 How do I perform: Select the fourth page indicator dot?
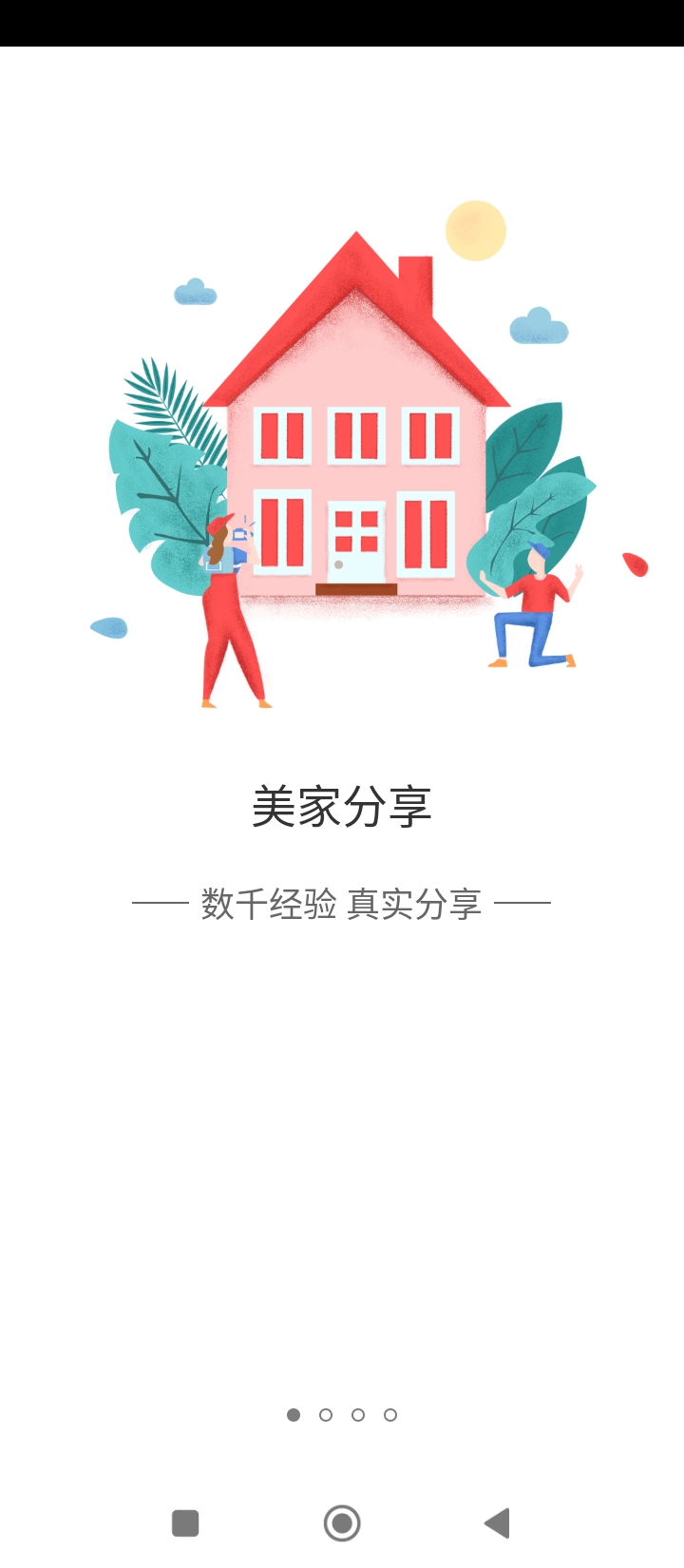click(390, 1415)
